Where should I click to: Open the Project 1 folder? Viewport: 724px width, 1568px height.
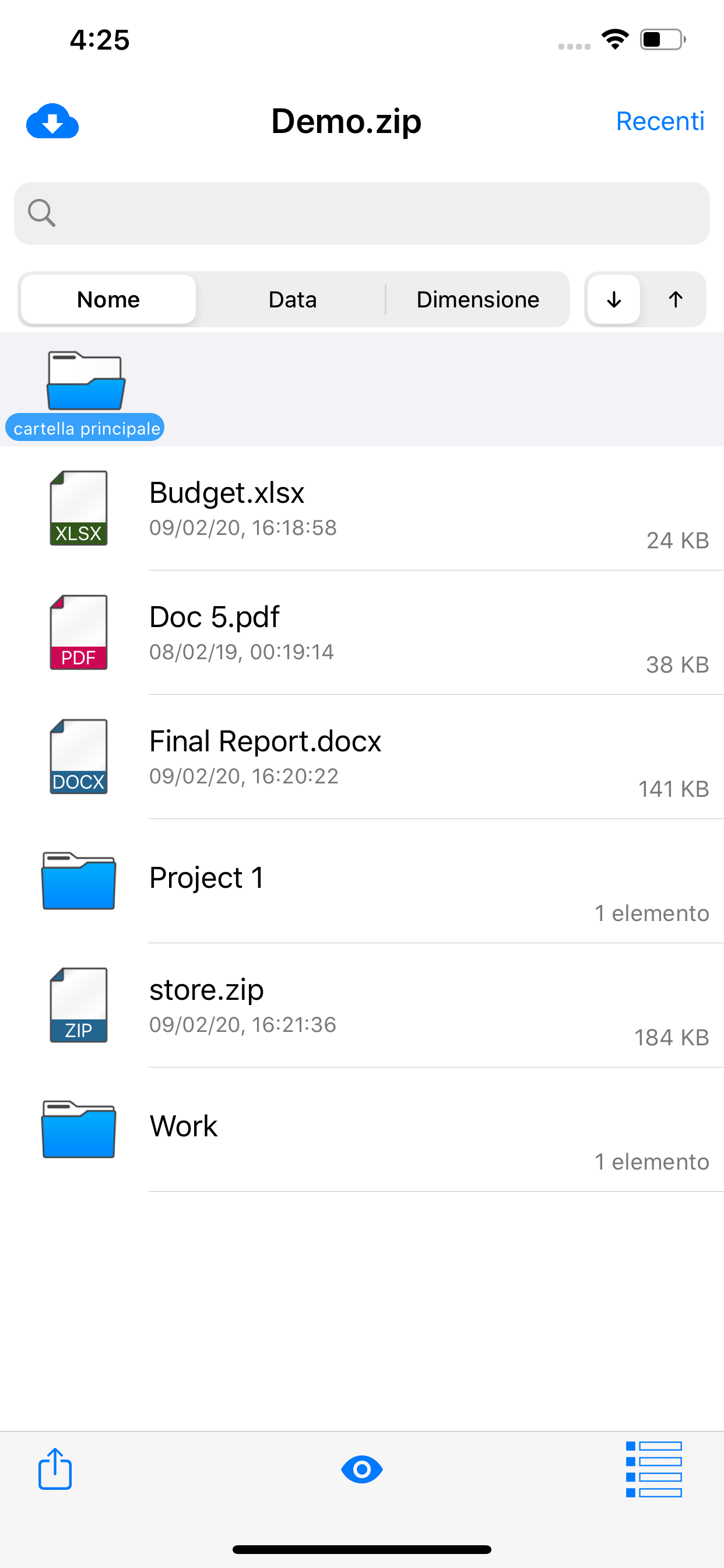(362, 881)
